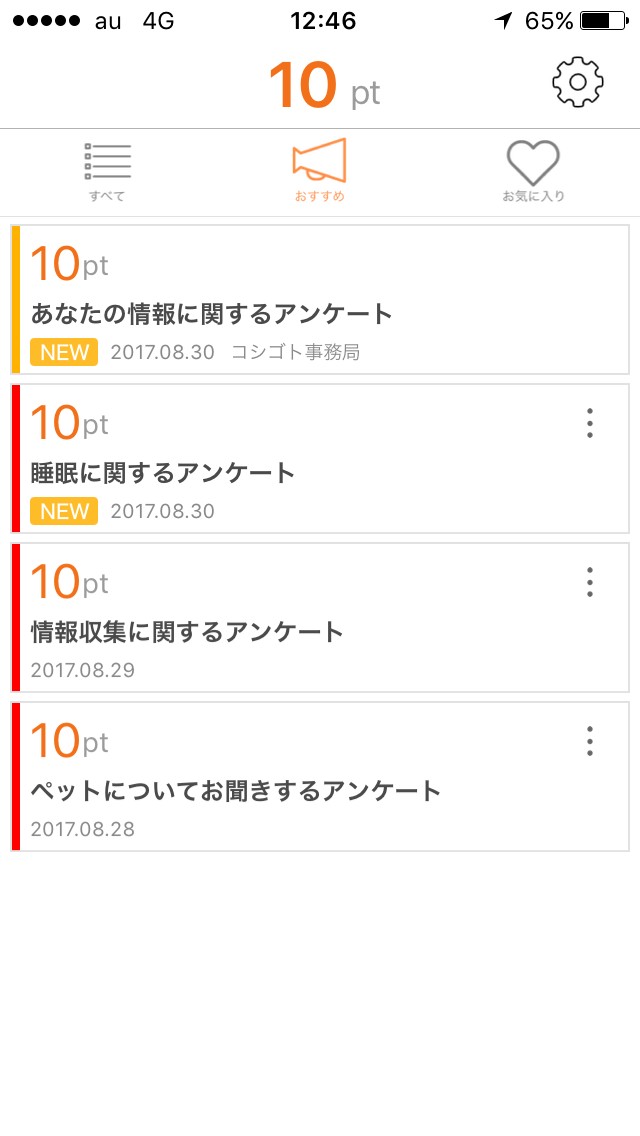Select the おすすめ tab
640x1136 pixels.
tap(319, 171)
